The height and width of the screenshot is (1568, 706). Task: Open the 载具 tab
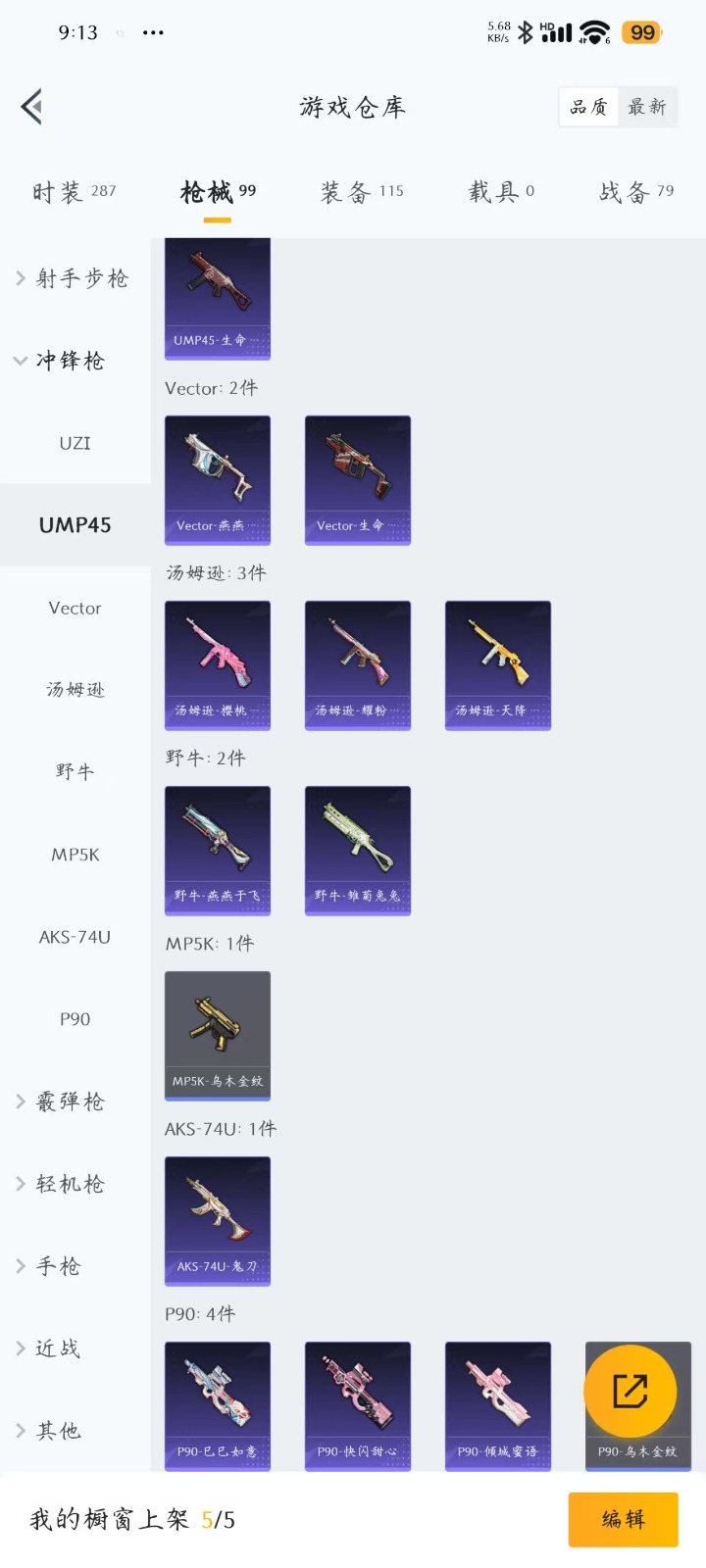[501, 191]
